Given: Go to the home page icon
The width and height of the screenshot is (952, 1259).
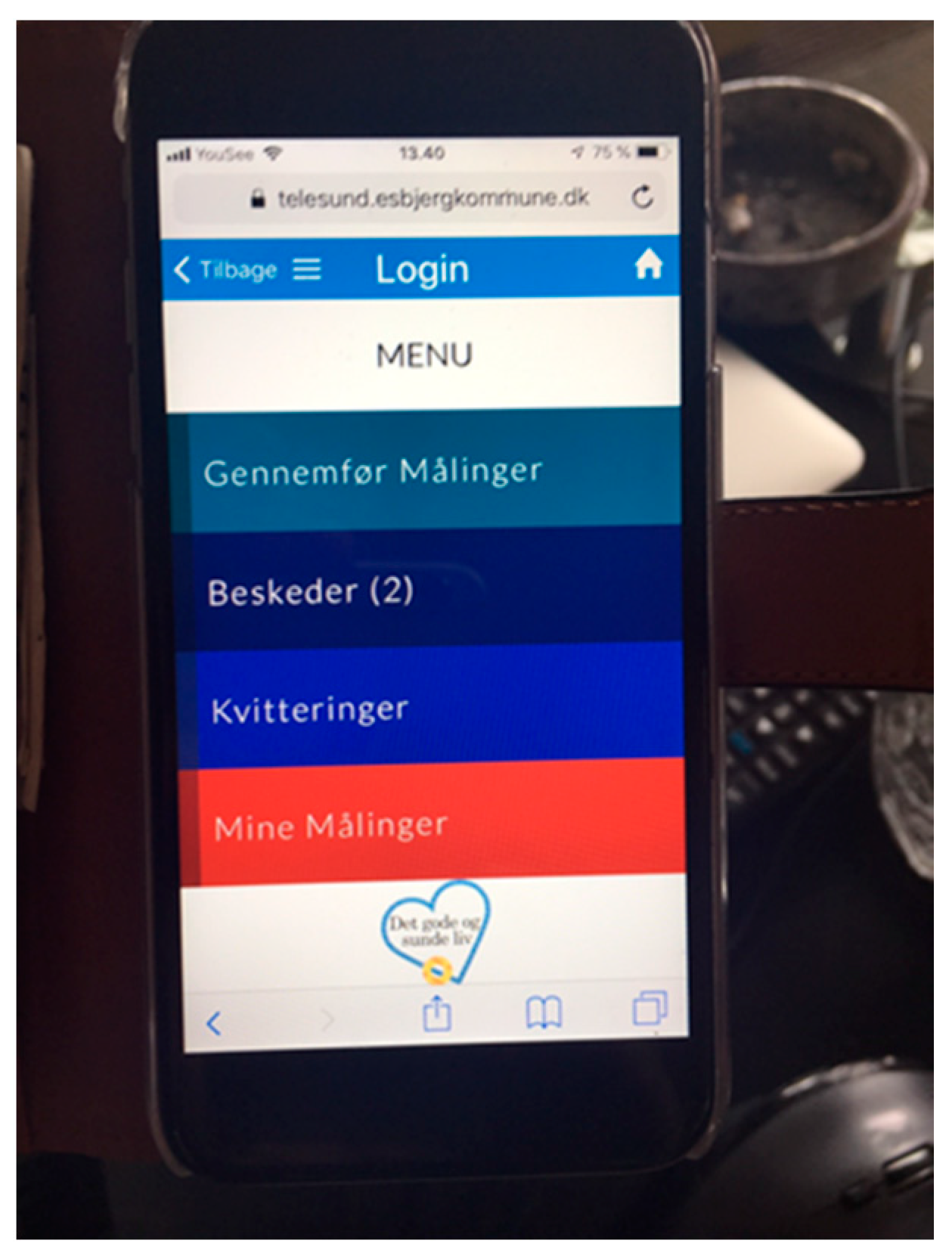Looking at the screenshot, I should (648, 265).
